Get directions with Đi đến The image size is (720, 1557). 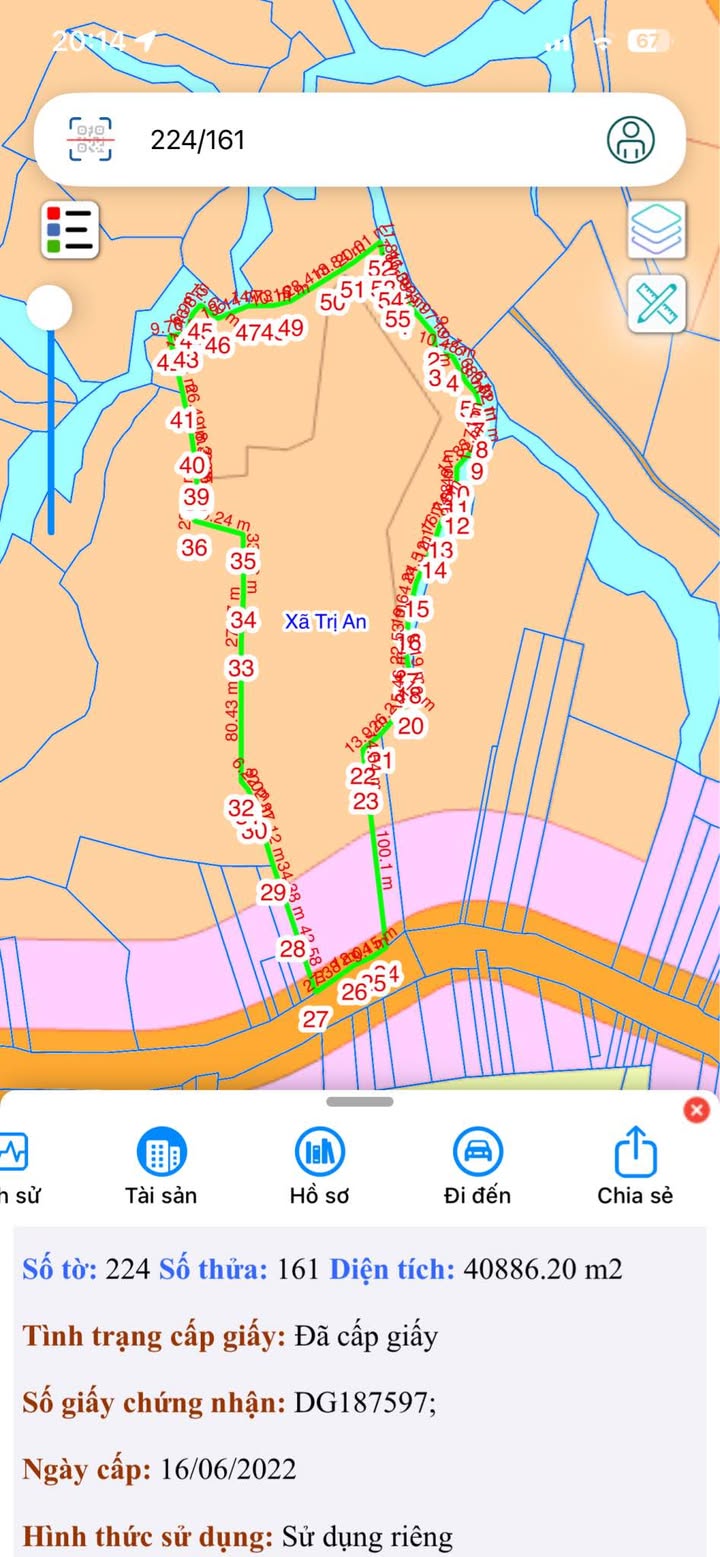click(x=478, y=1166)
